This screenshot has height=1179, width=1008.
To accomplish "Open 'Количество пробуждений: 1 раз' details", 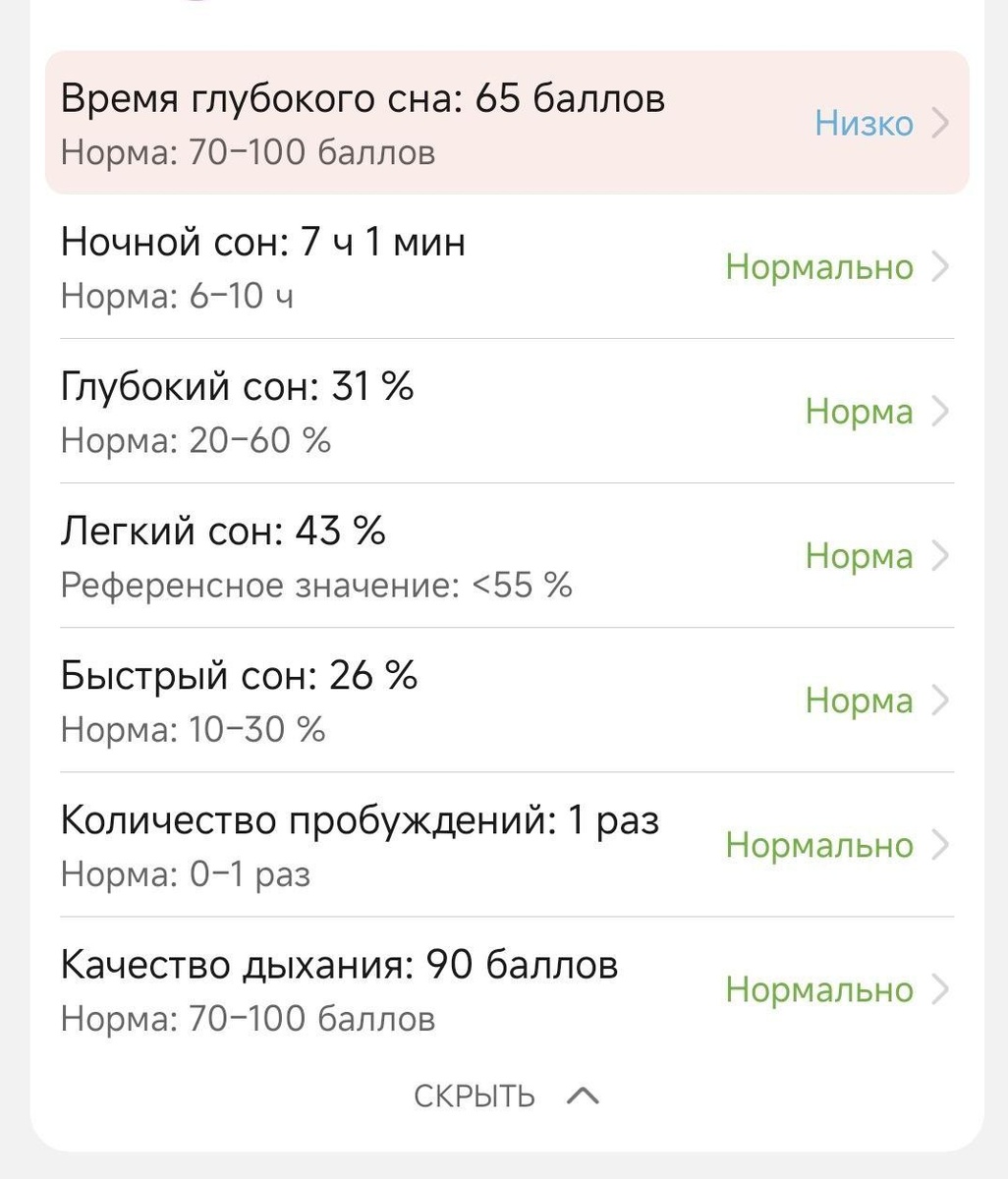I will [x=361, y=819].
